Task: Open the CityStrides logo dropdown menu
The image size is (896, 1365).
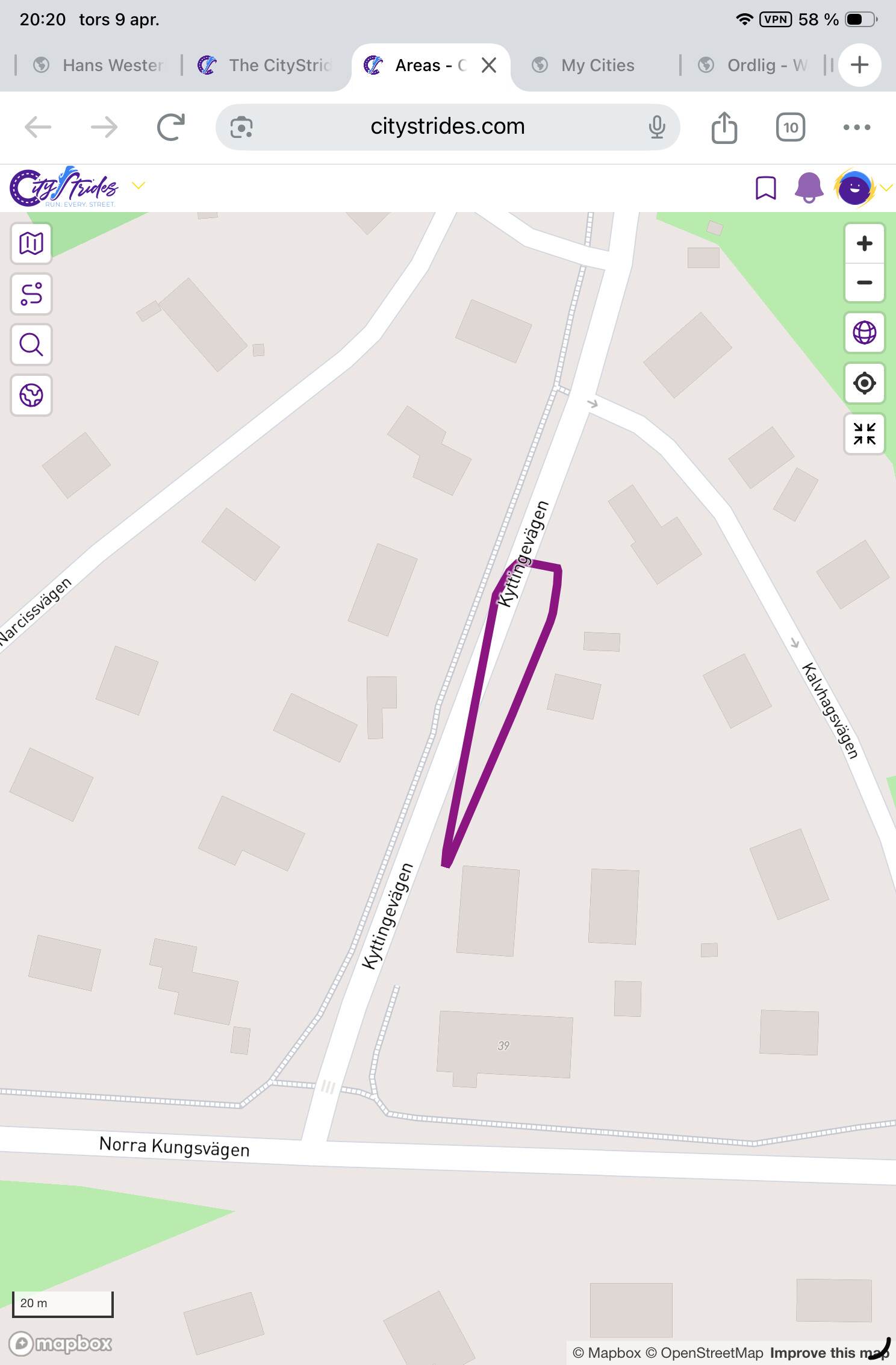Action: point(138,186)
